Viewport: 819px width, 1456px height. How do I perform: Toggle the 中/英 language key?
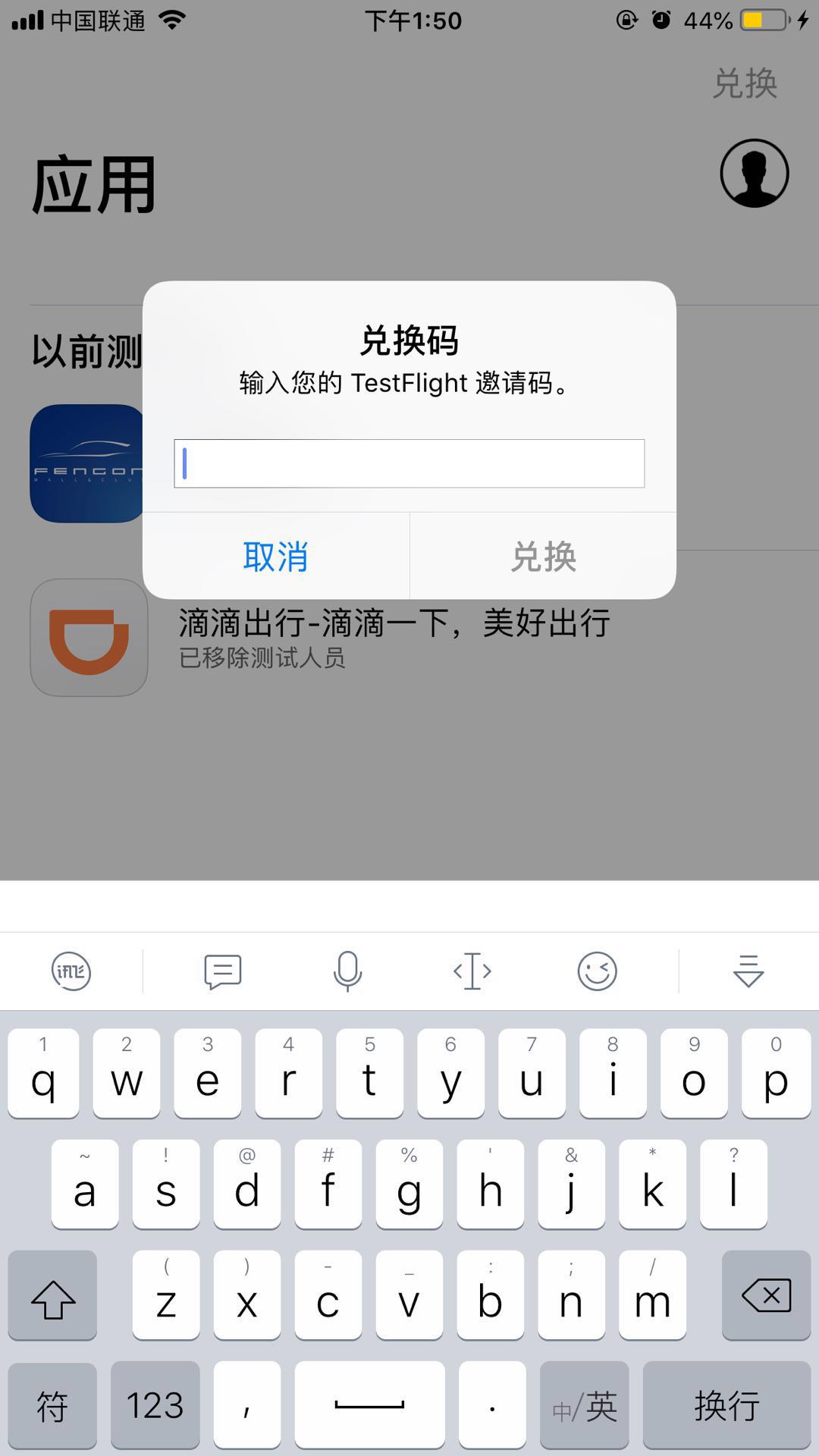585,1405
